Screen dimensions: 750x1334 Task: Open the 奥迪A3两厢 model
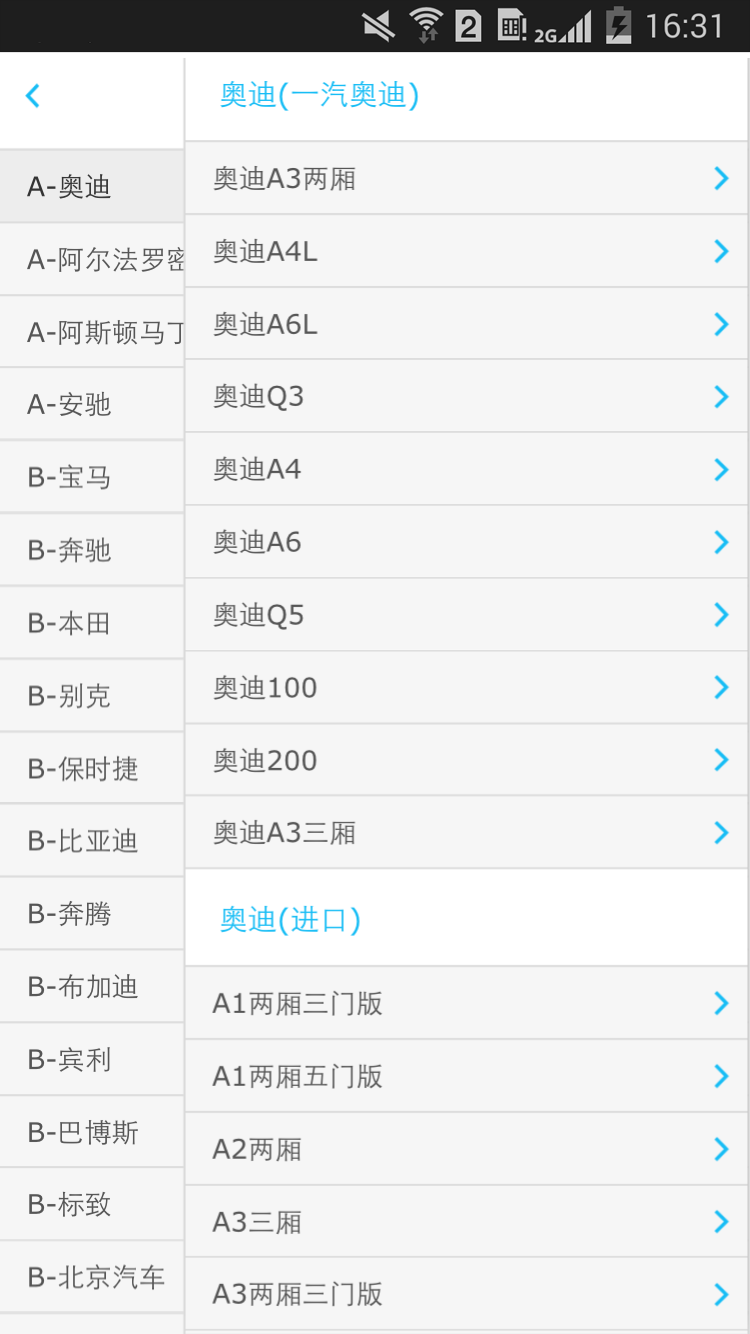point(466,179)
